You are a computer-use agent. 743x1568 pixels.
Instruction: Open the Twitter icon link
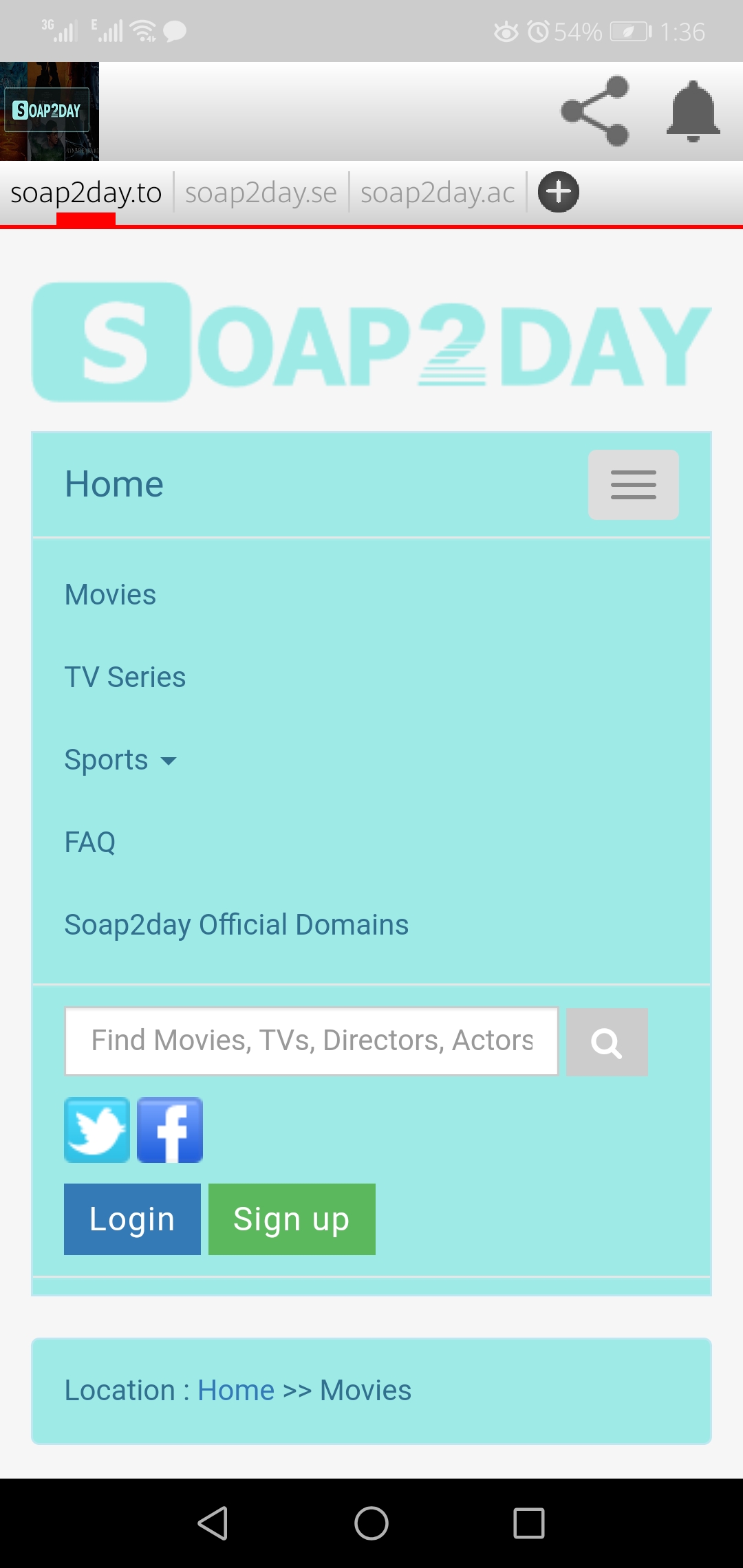pos(97,1130)
